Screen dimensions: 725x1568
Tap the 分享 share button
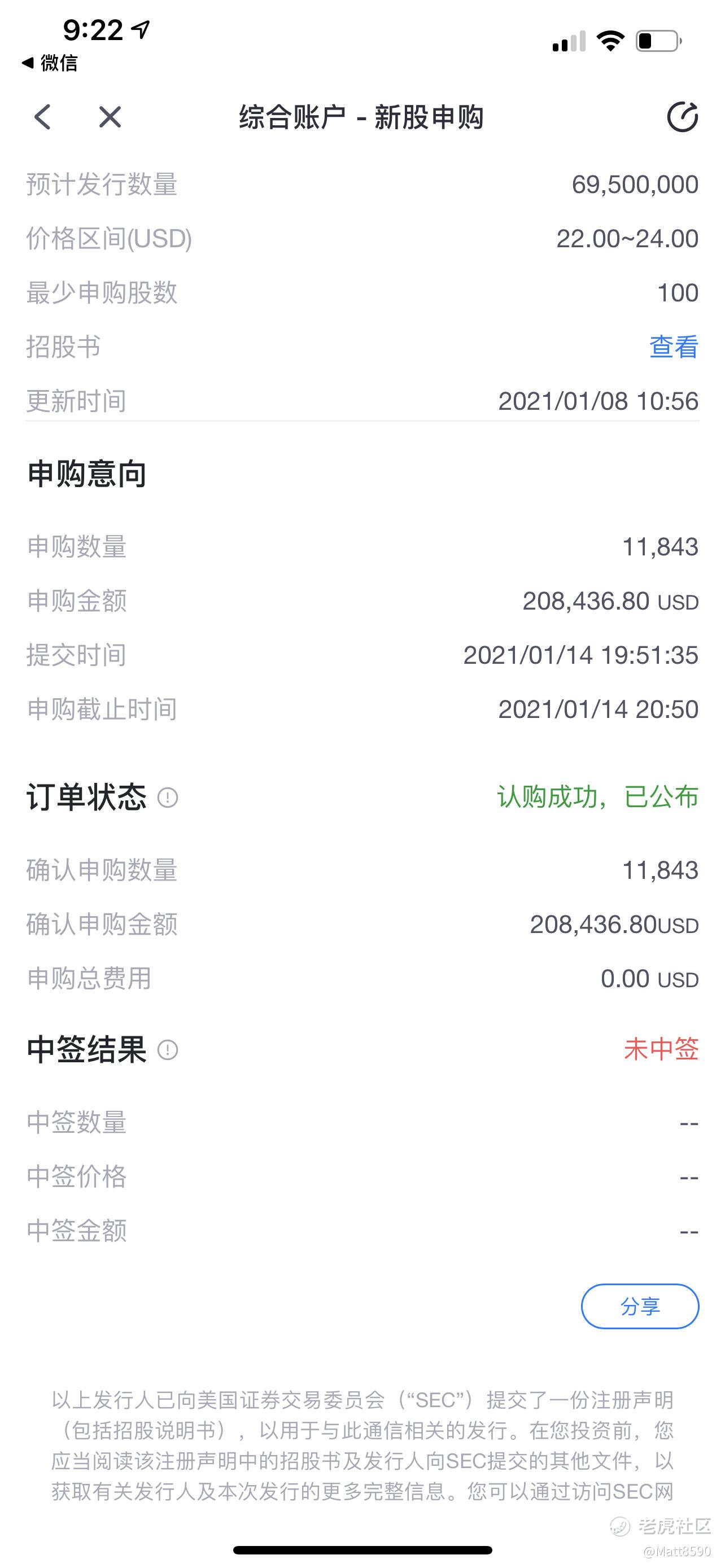[640, 1306]
